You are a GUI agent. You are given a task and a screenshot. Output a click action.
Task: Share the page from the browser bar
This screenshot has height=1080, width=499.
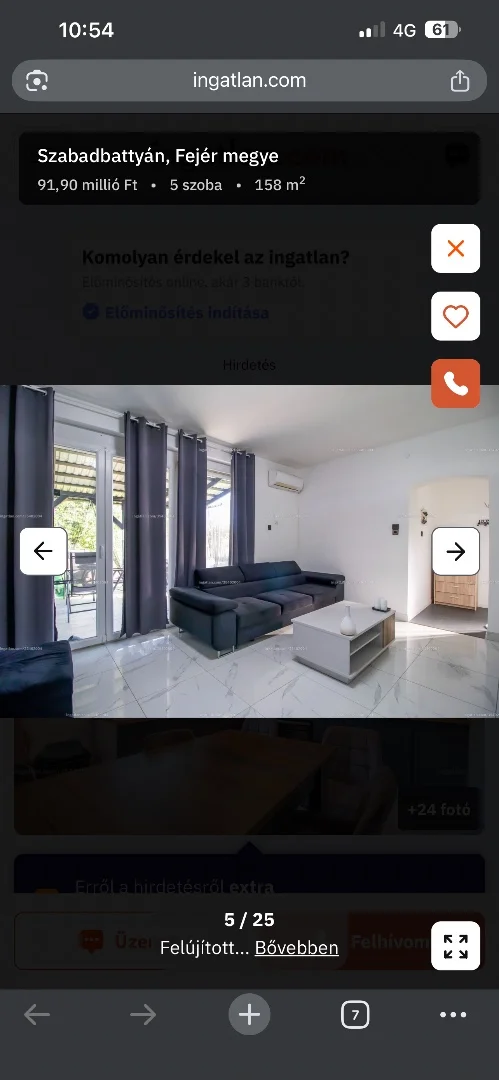460,81
